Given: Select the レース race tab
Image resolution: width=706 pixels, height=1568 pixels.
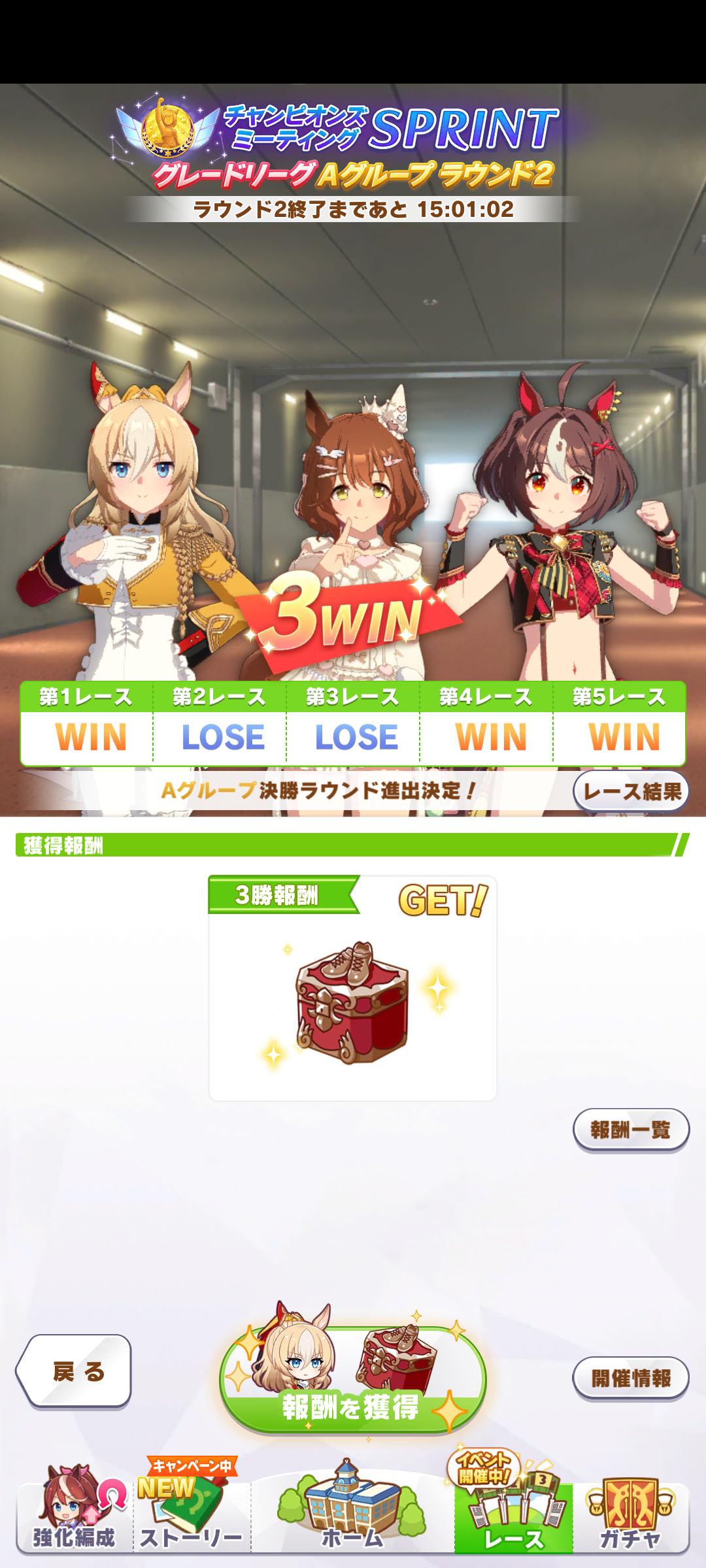Looking at the screenshot, I should pos(513,1516).
